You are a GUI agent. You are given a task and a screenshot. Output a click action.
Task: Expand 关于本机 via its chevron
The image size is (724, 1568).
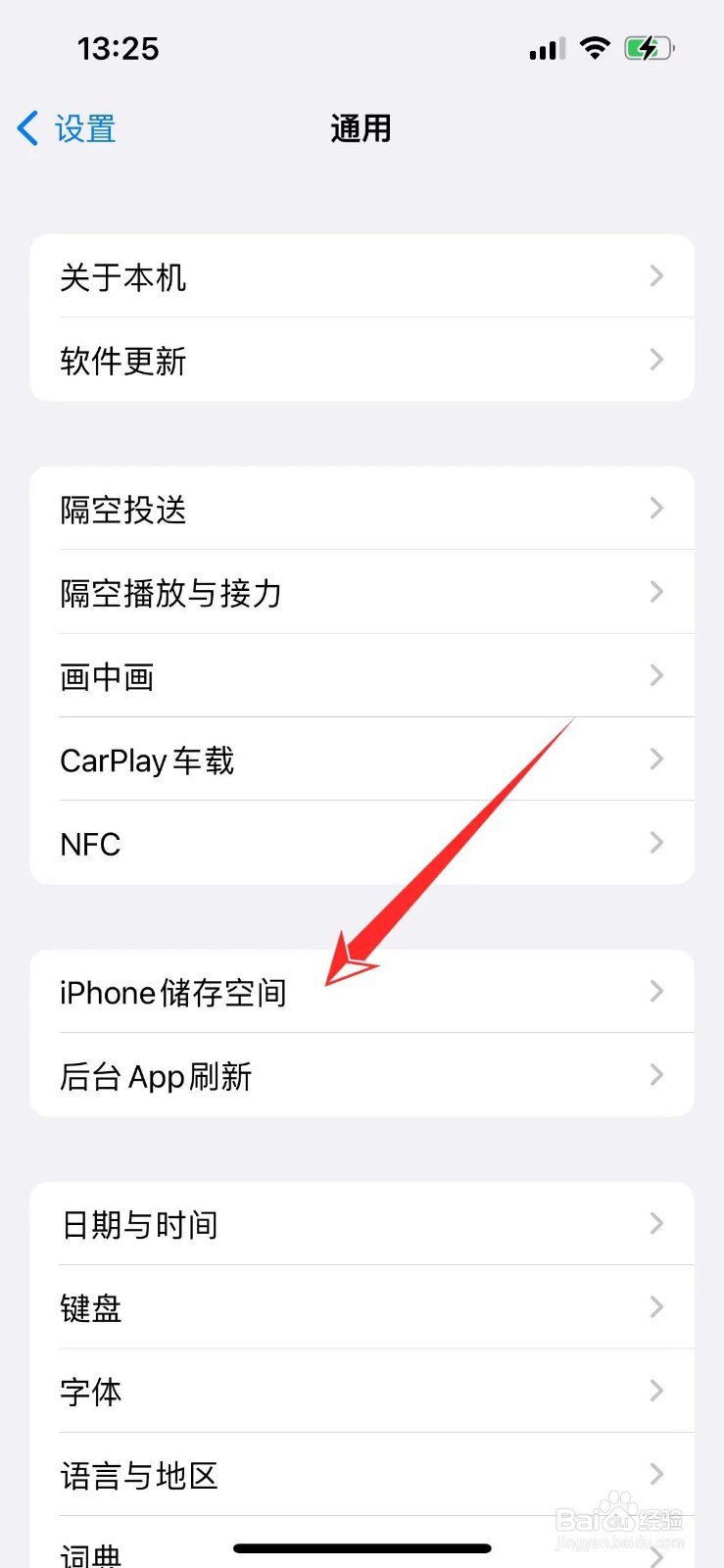coord(655,276)
